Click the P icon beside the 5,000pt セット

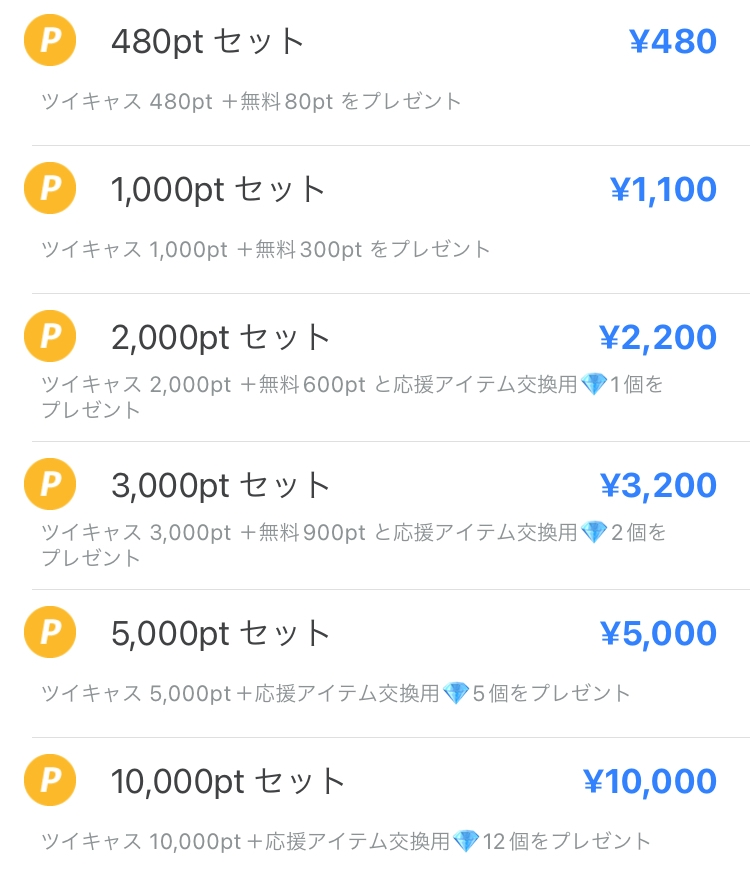coord(48,632)
